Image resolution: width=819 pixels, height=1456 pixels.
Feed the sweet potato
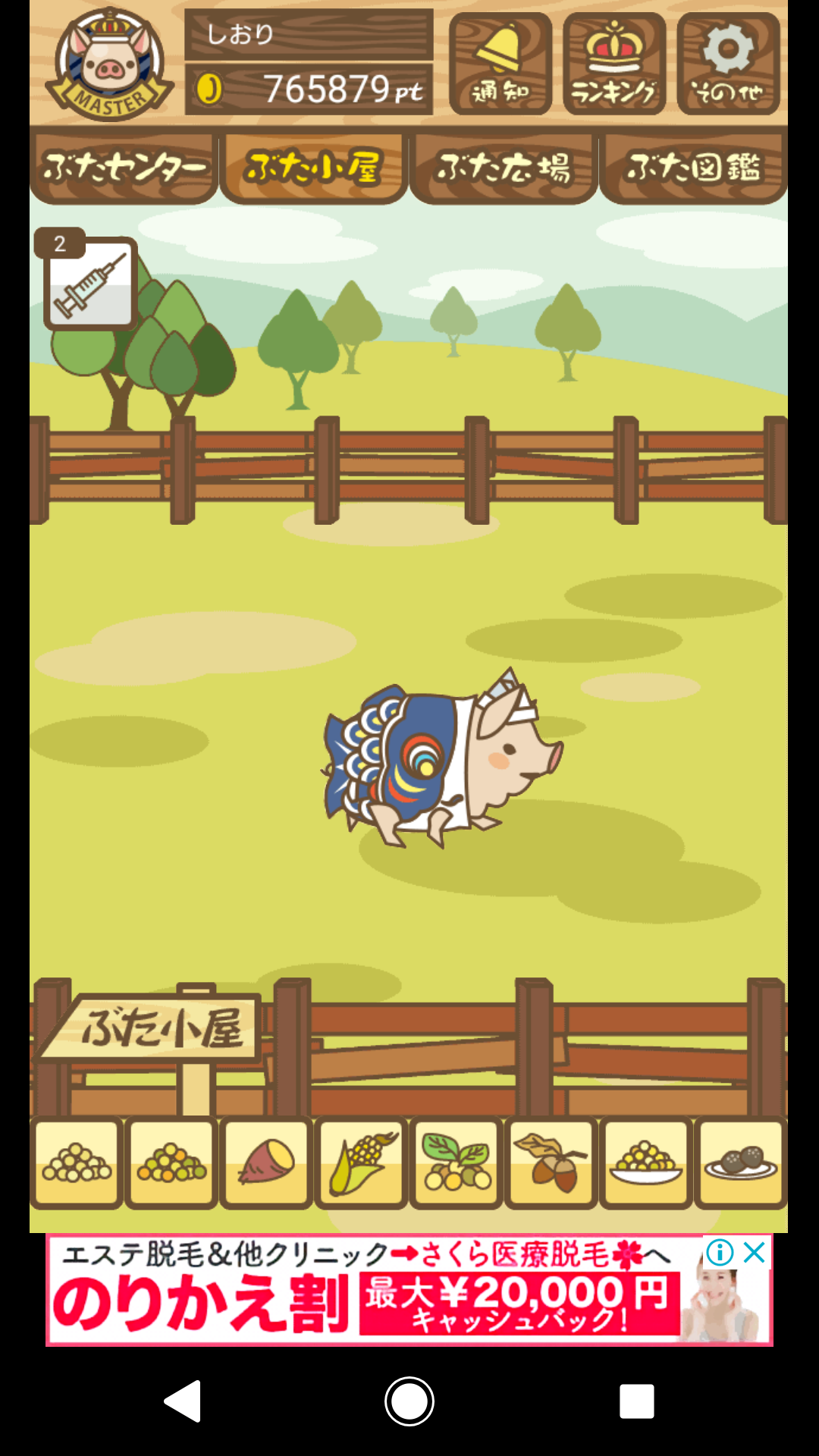tap(266, 1163)
